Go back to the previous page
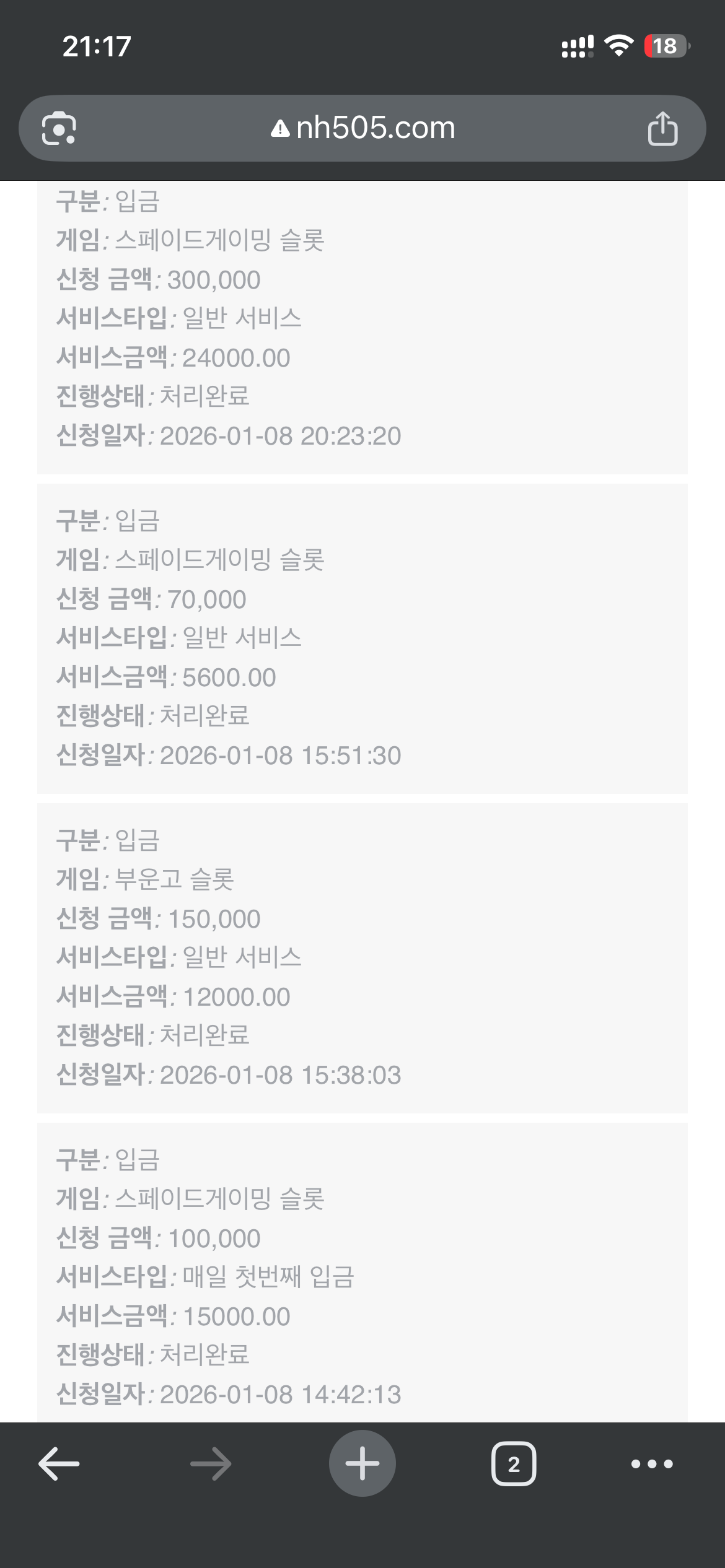The image size is (725, 1568). 59,1464
